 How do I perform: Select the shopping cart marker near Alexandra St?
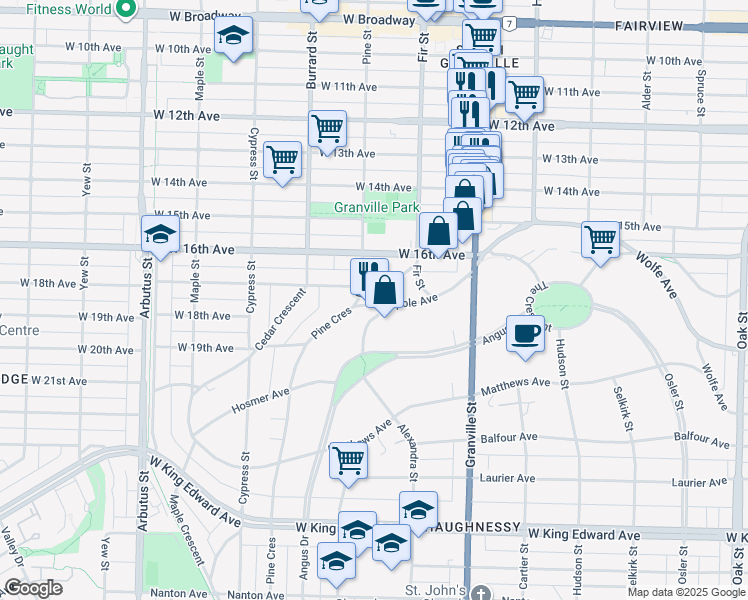(348, 461)
